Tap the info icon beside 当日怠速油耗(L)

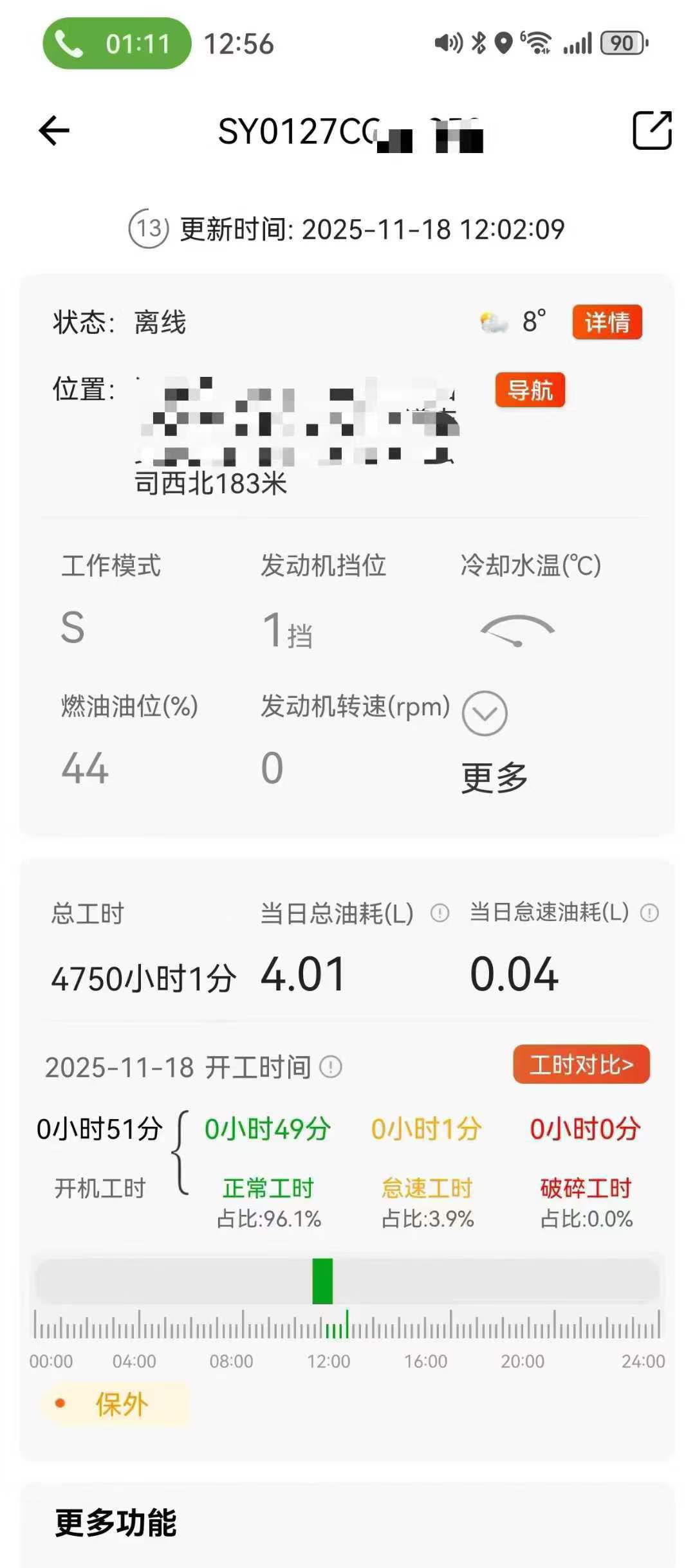(649, 913)
